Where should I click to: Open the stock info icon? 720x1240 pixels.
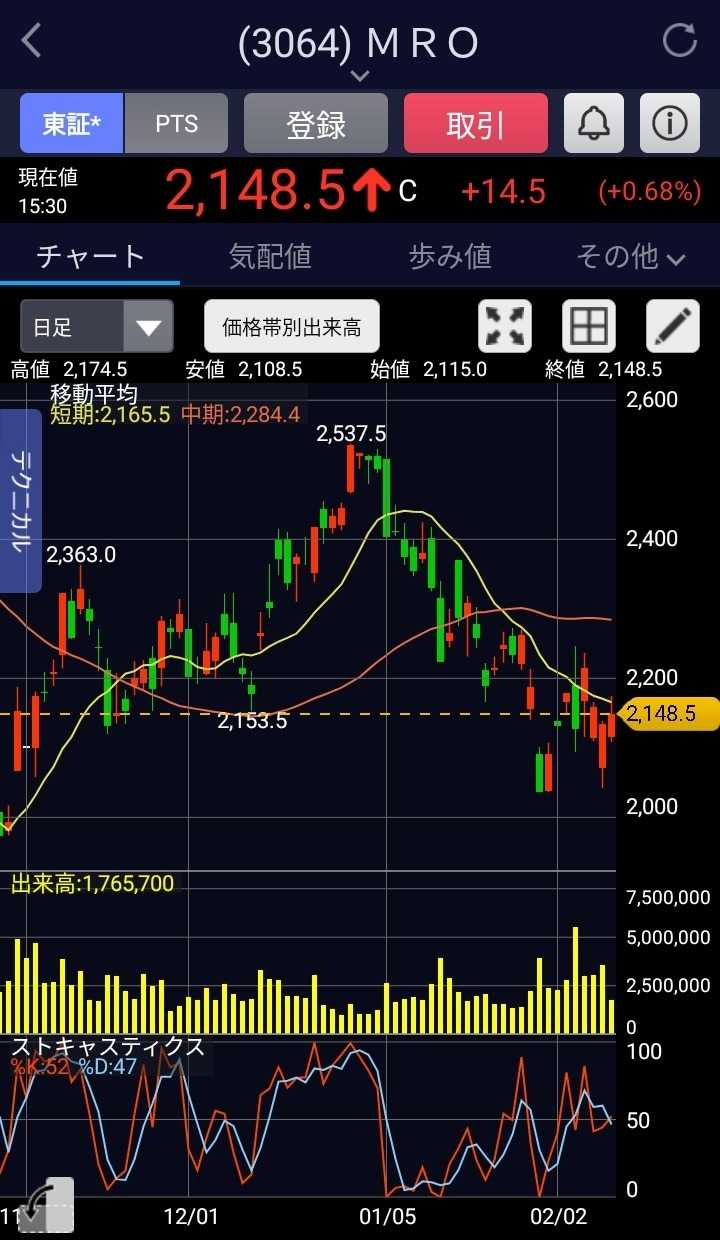670,124
